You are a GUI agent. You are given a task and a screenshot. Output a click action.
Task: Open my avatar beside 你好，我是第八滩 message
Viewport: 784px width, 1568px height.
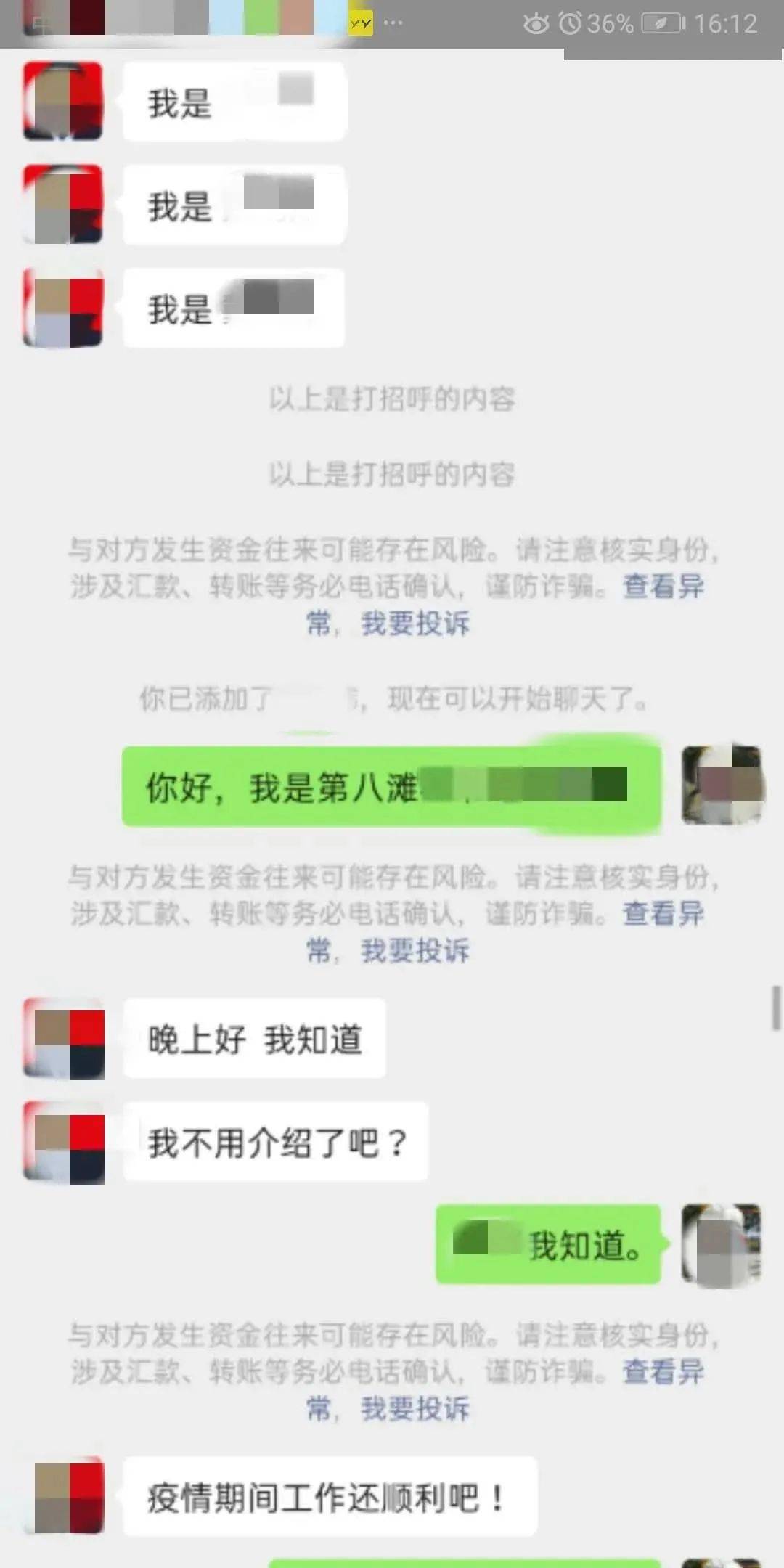pyautogui.click(x=722, y=784)
